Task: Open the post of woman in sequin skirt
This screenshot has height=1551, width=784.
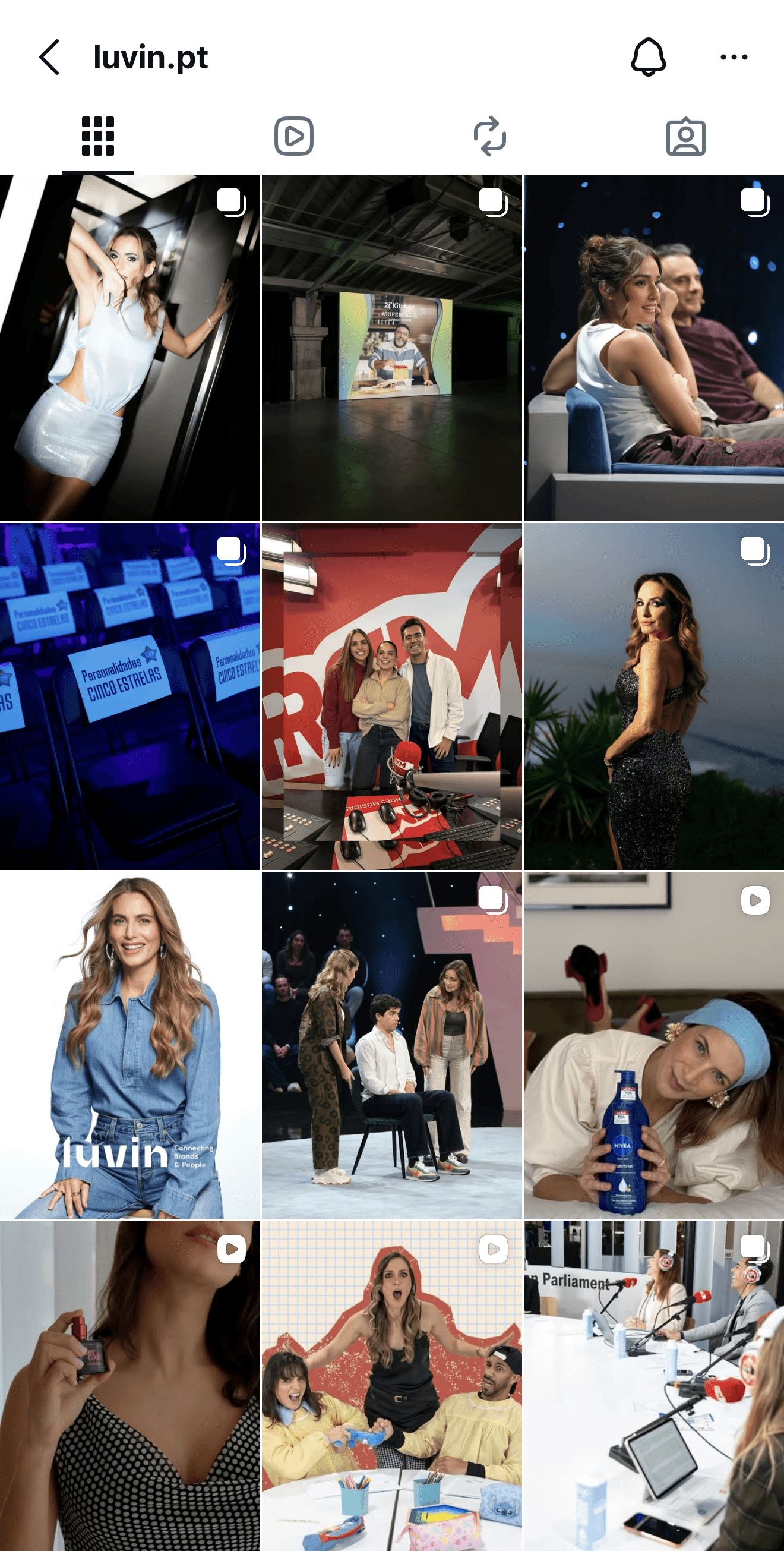Action: pyautogui.click(x=130, y=348)
